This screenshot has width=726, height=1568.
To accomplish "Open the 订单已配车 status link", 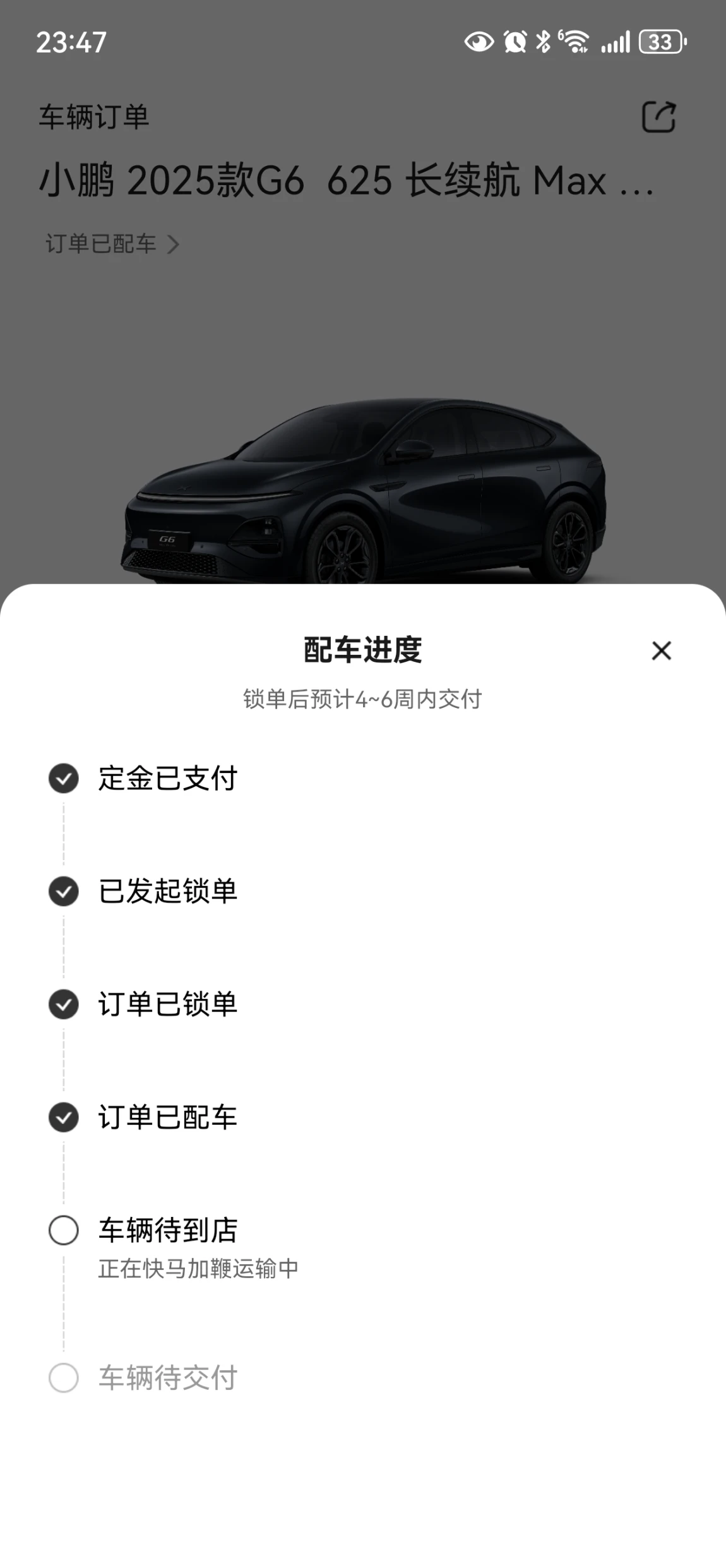I will [x=112, y=244].
